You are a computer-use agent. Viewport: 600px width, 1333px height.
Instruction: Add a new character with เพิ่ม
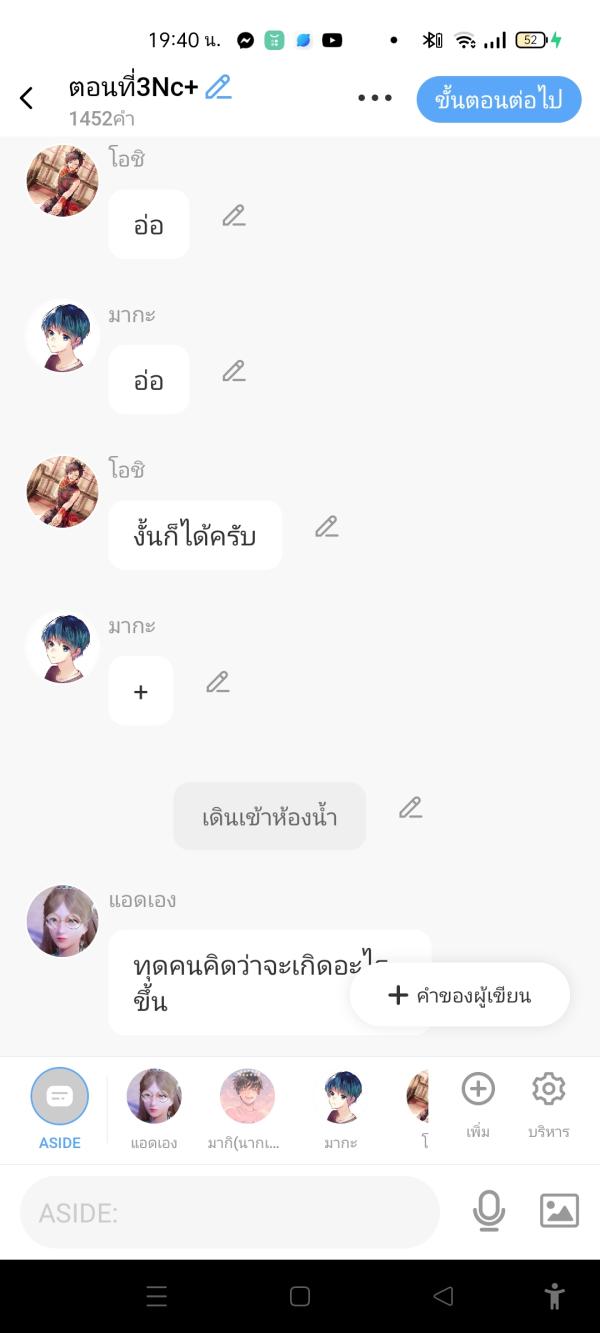(x=478, y=1090)
